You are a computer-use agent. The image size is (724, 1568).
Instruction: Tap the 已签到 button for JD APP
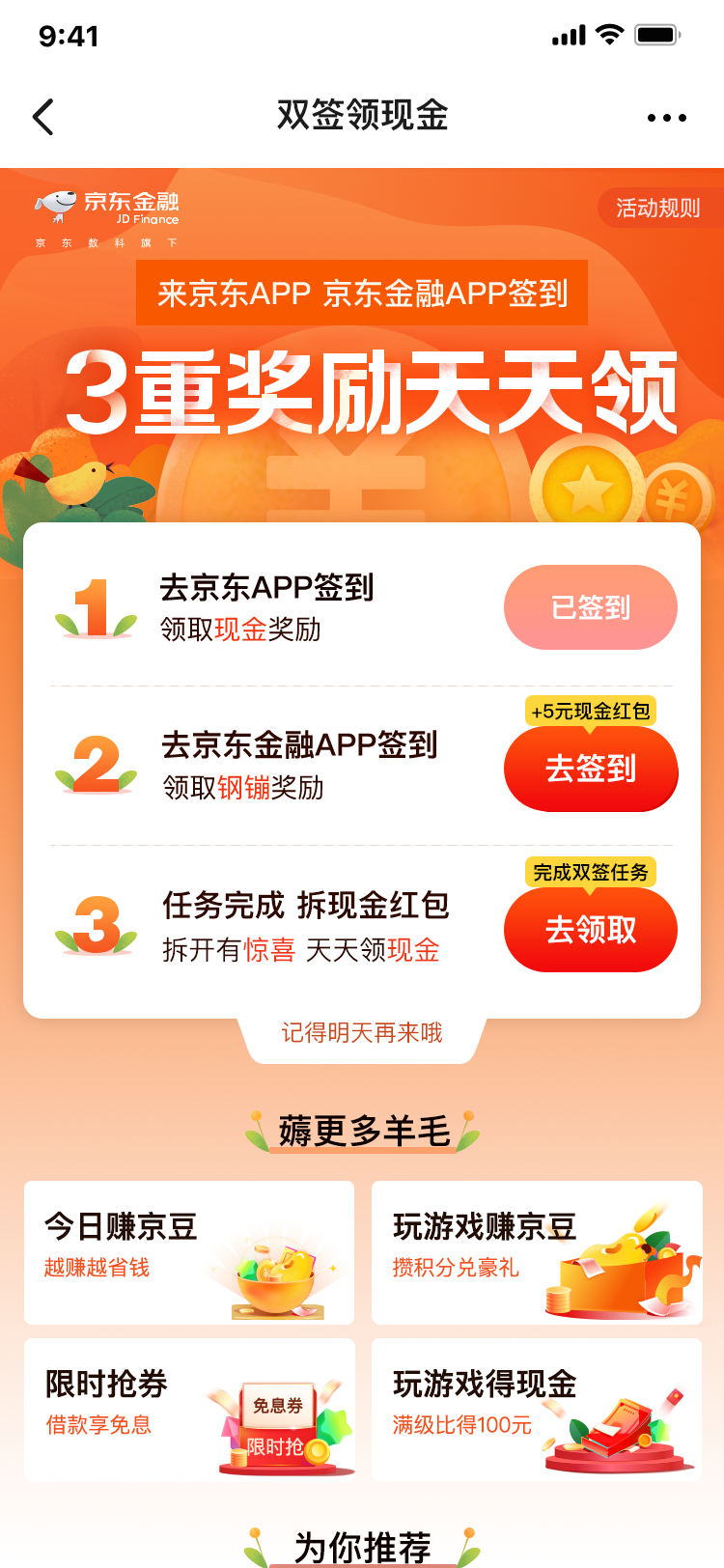(x=591, y=607)
